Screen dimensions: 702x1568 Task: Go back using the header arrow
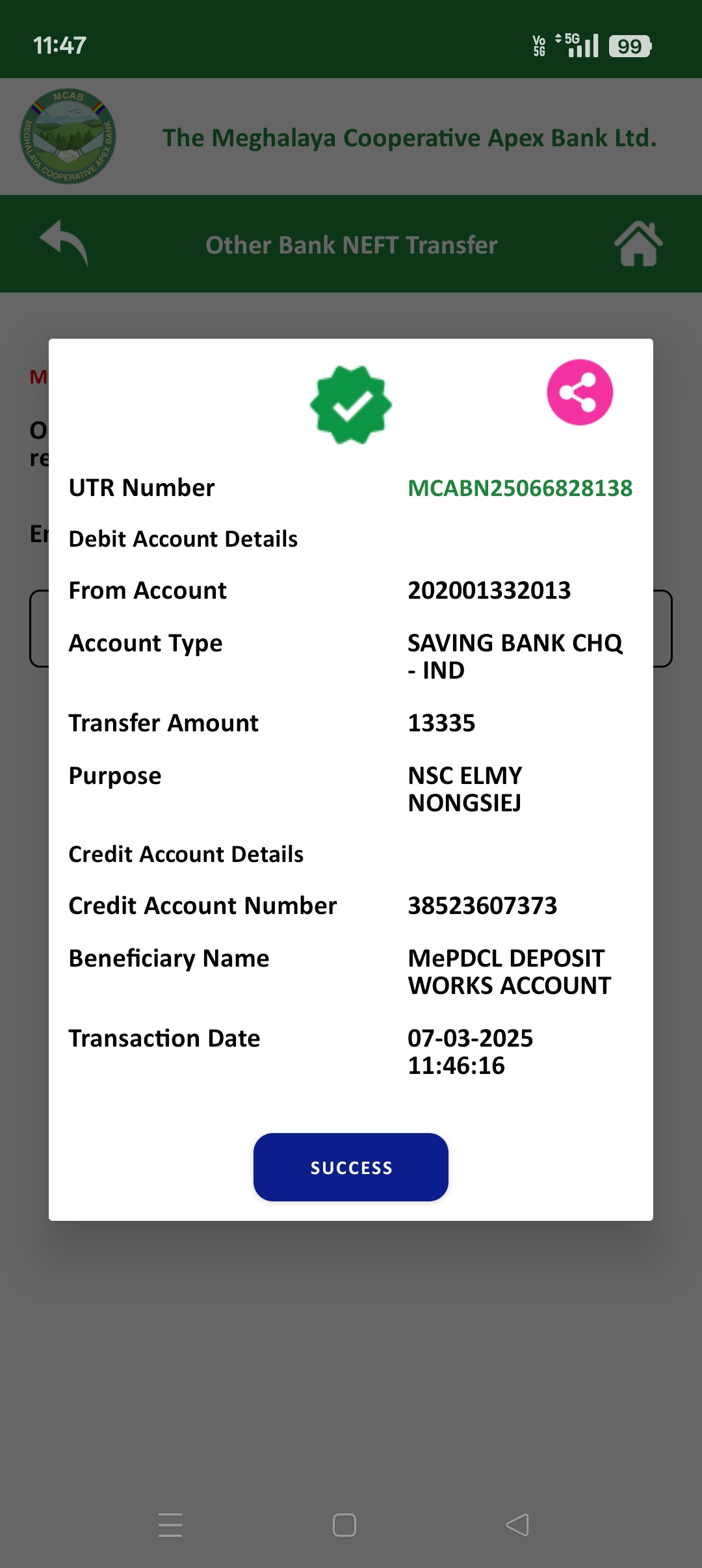pos(64,244)
